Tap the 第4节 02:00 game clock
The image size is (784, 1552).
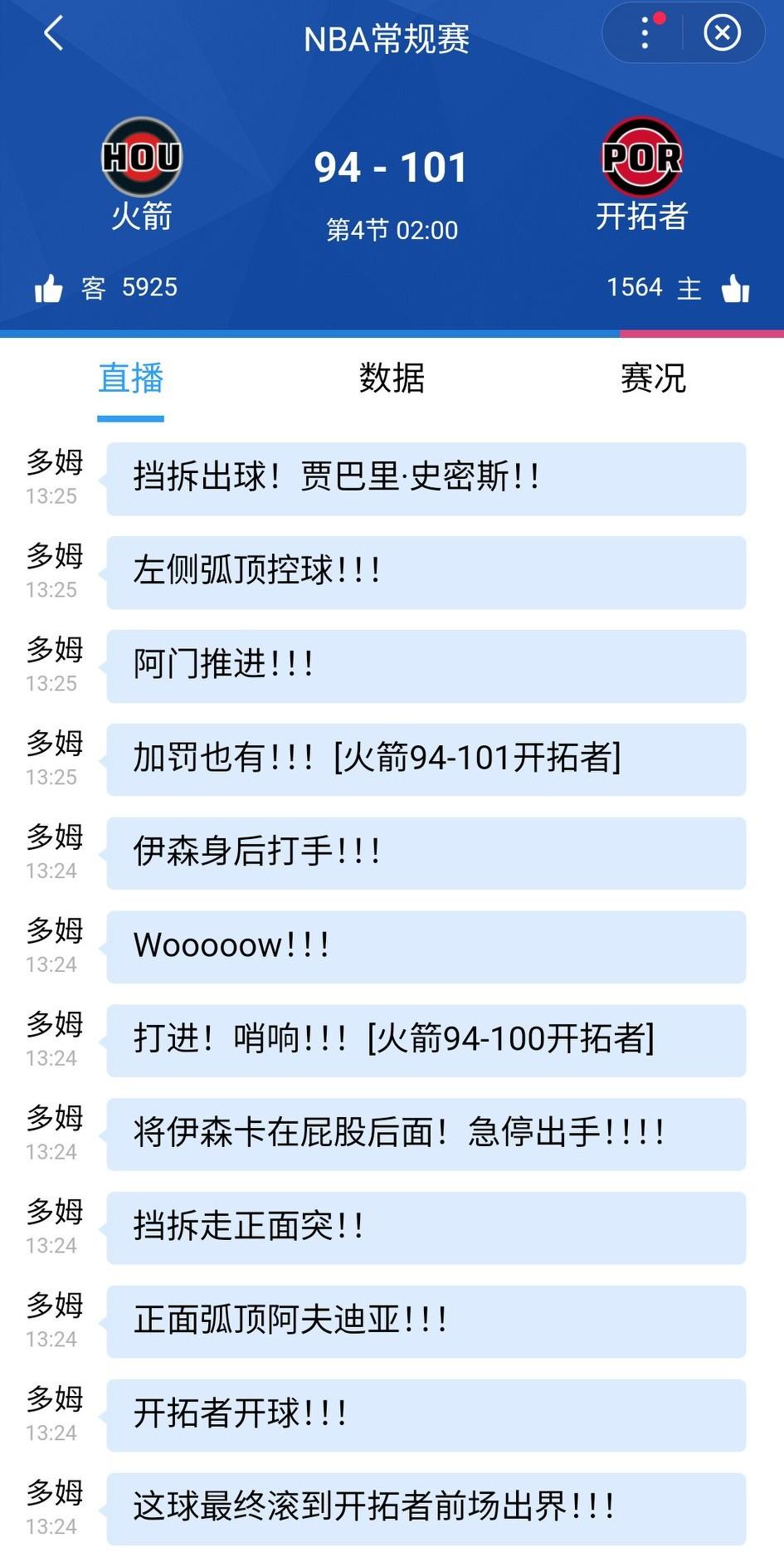[392, 229]
